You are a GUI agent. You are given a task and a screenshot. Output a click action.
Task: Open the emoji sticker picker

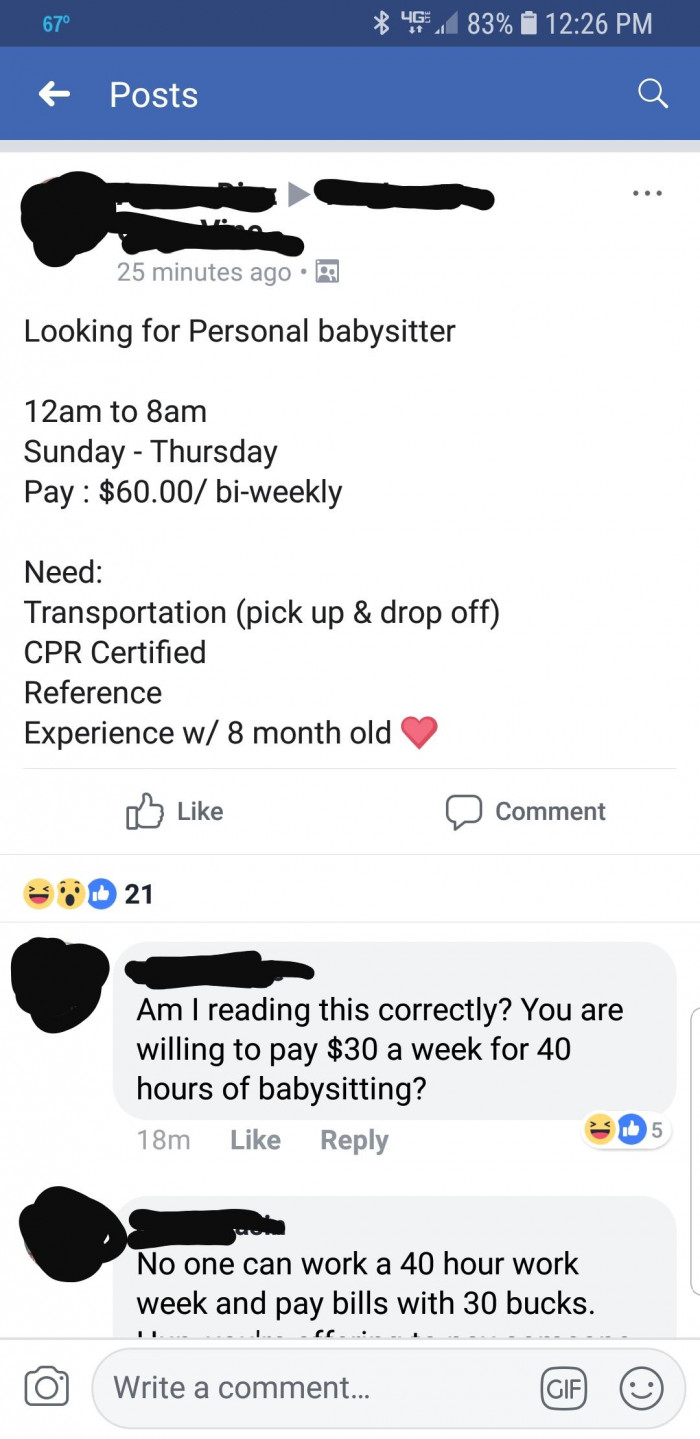pyautogui.click(x=641, y=1388)
